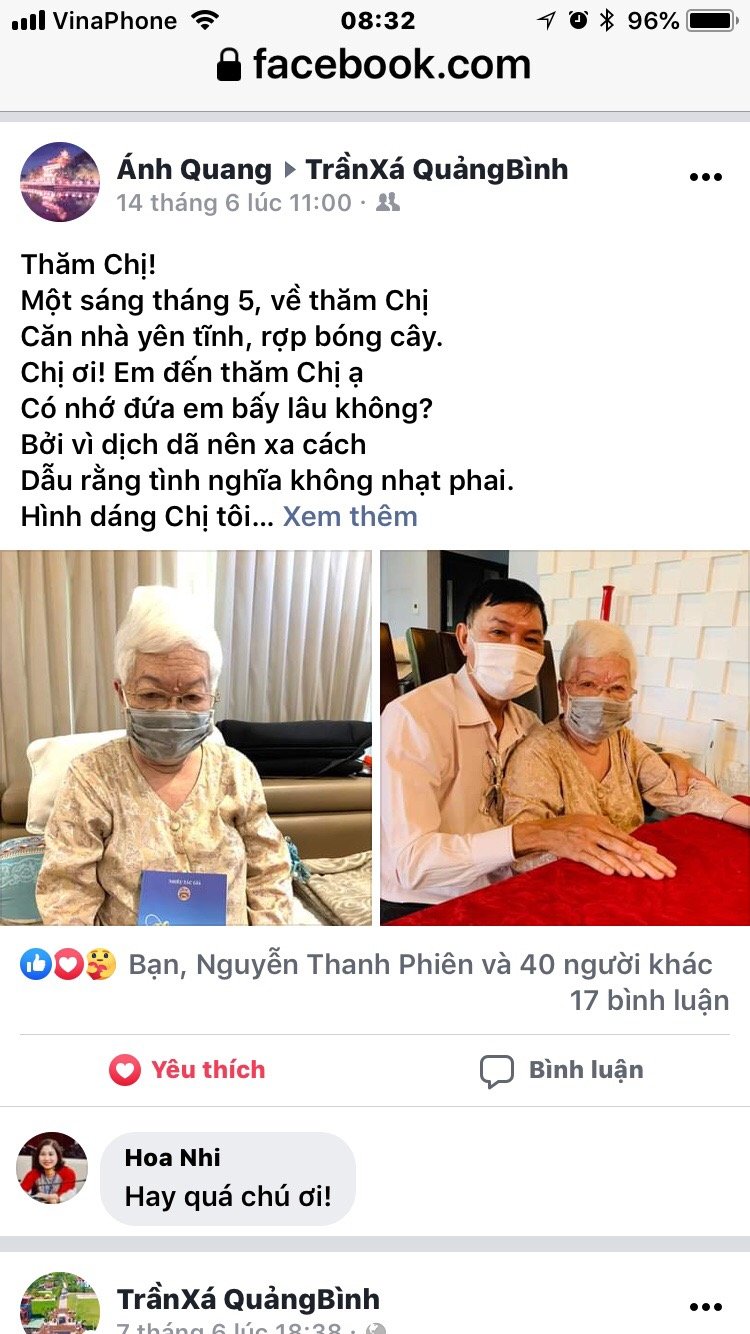Open the 14 tháng 6 post timestamp
The width and height of the screenshot is (750, 1334).
point(234,203)
